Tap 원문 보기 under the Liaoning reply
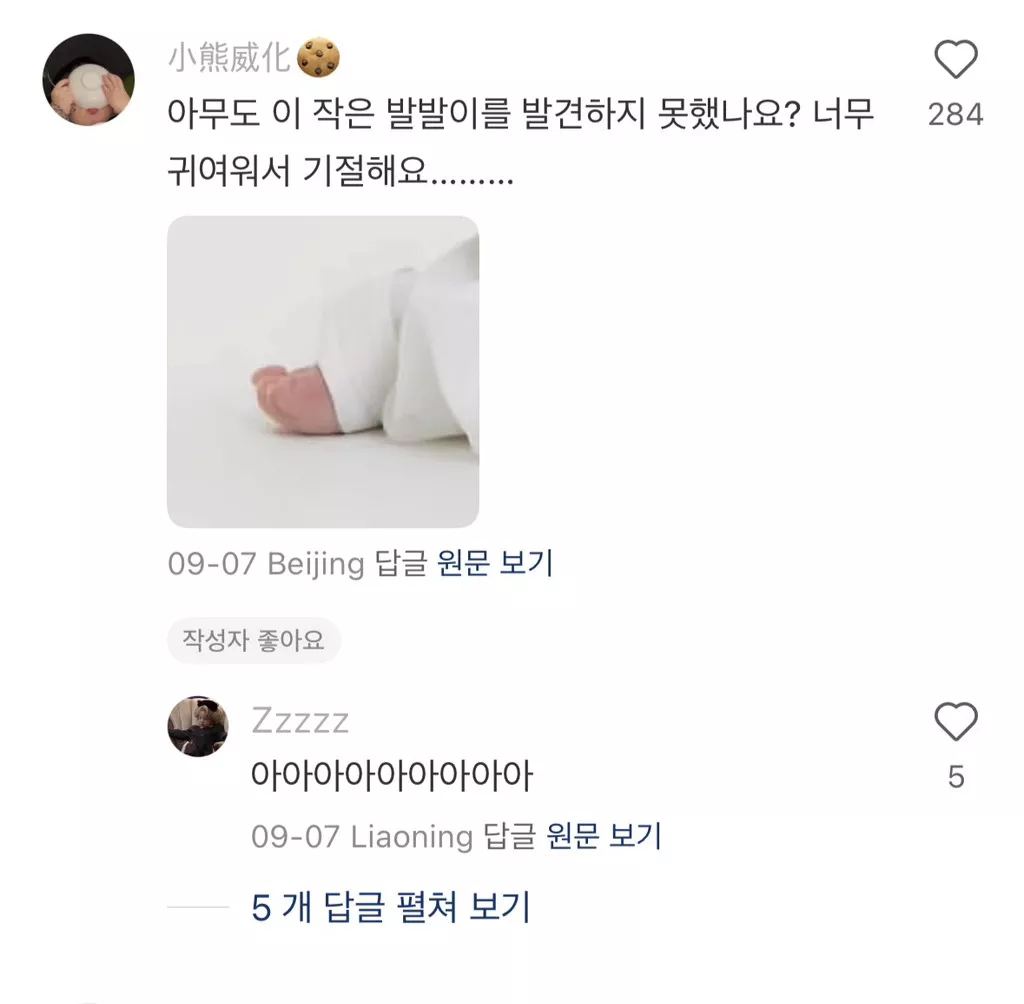This screenshot has height=1004, width=1024. click(x=604, y=836)
